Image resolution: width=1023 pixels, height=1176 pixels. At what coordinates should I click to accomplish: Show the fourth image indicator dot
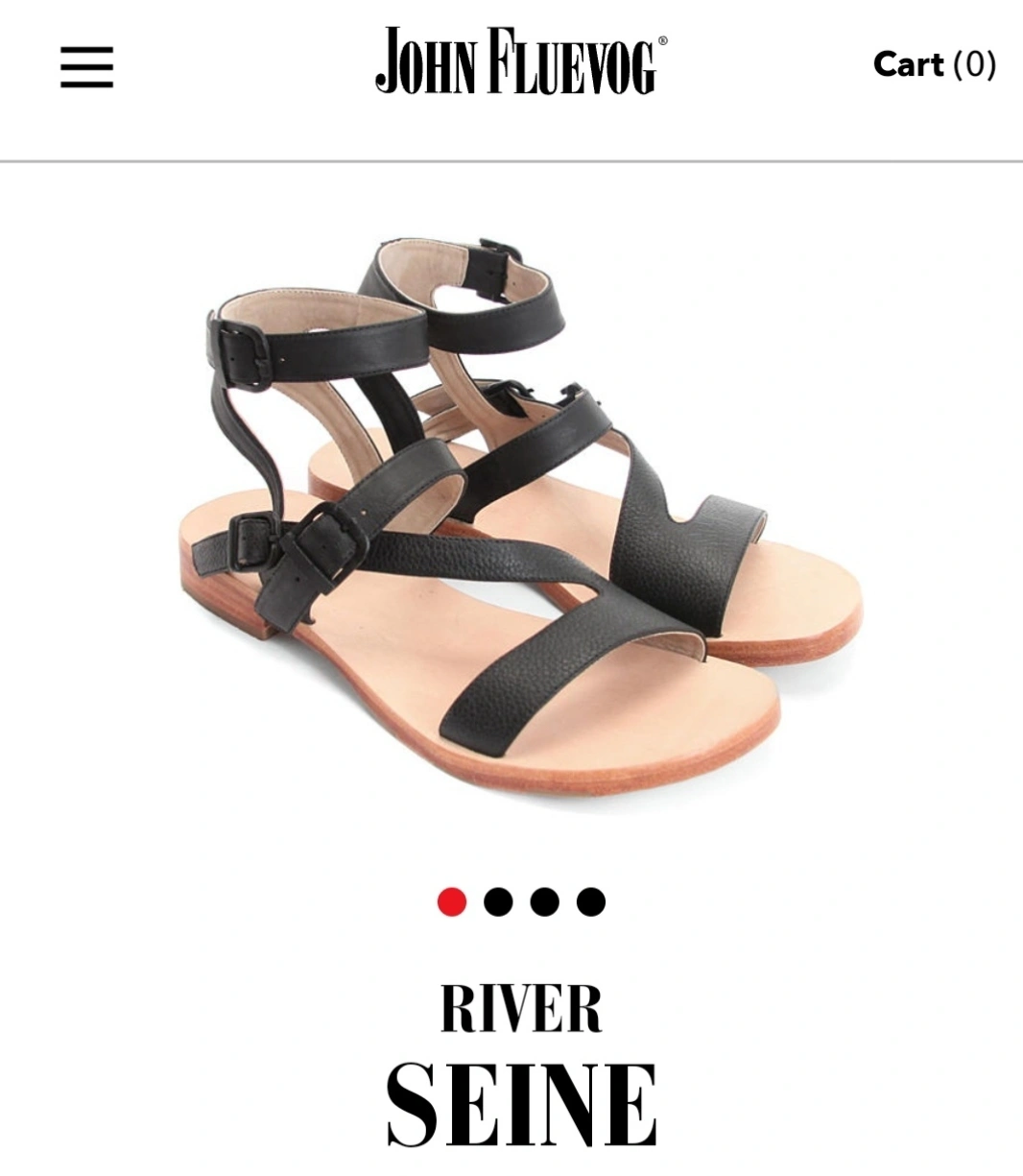click(591, 902)
